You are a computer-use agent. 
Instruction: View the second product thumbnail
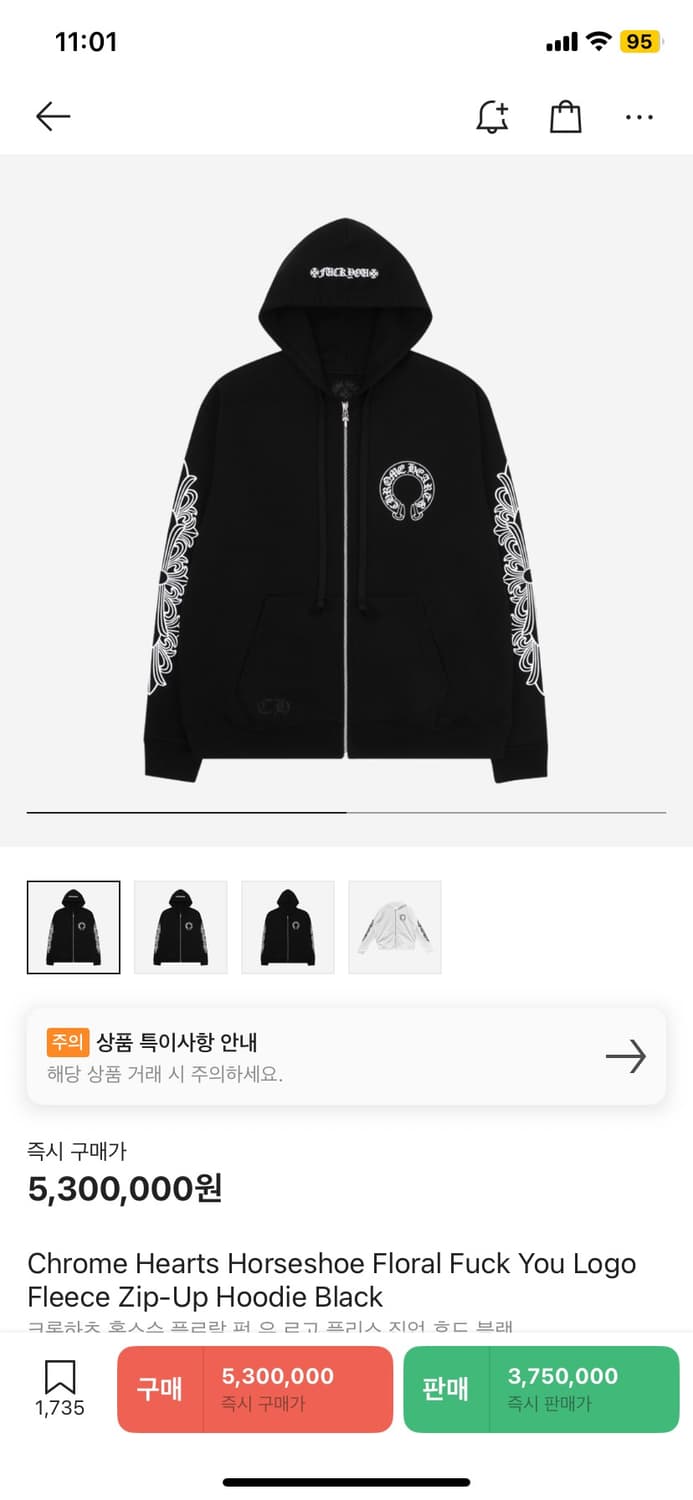[181, 927]
